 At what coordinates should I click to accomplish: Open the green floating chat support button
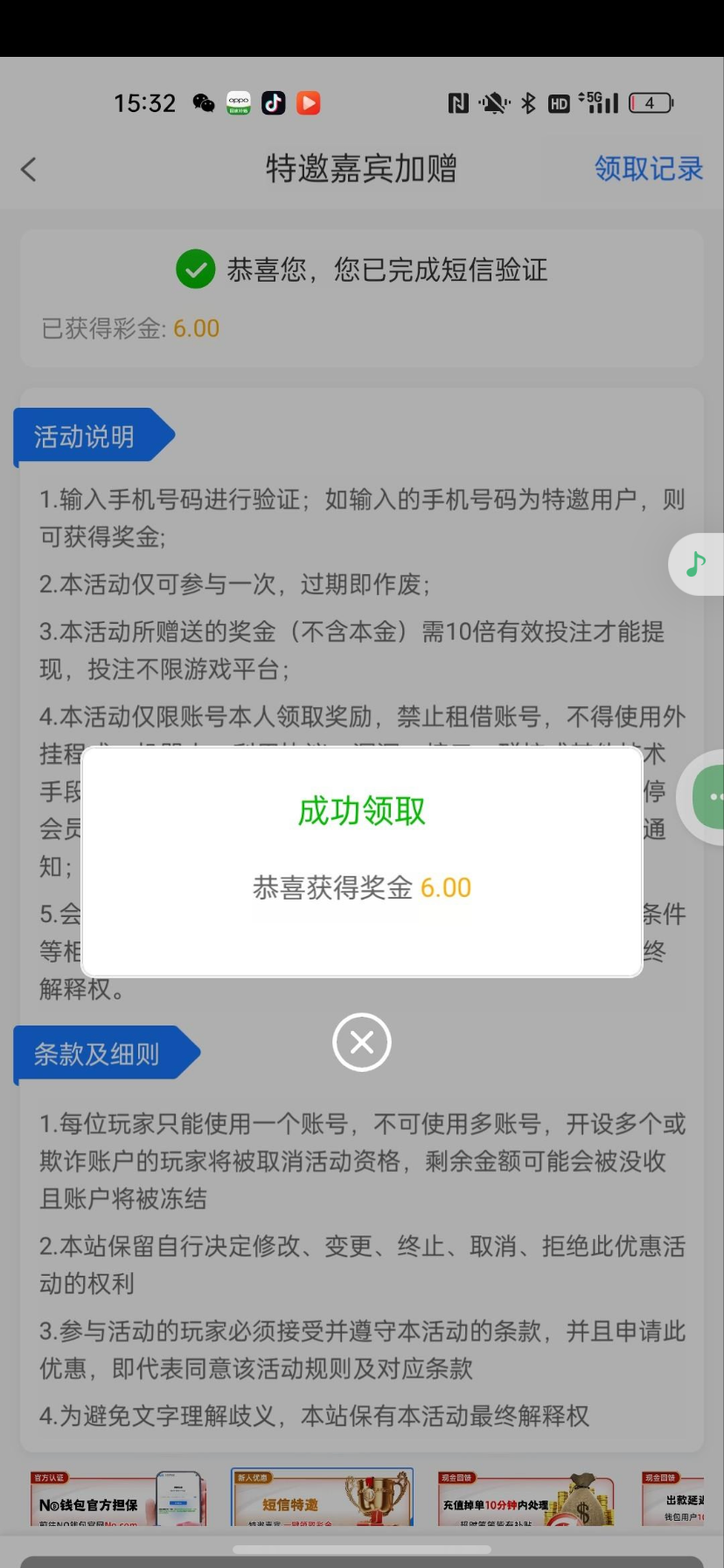(710, 796)
